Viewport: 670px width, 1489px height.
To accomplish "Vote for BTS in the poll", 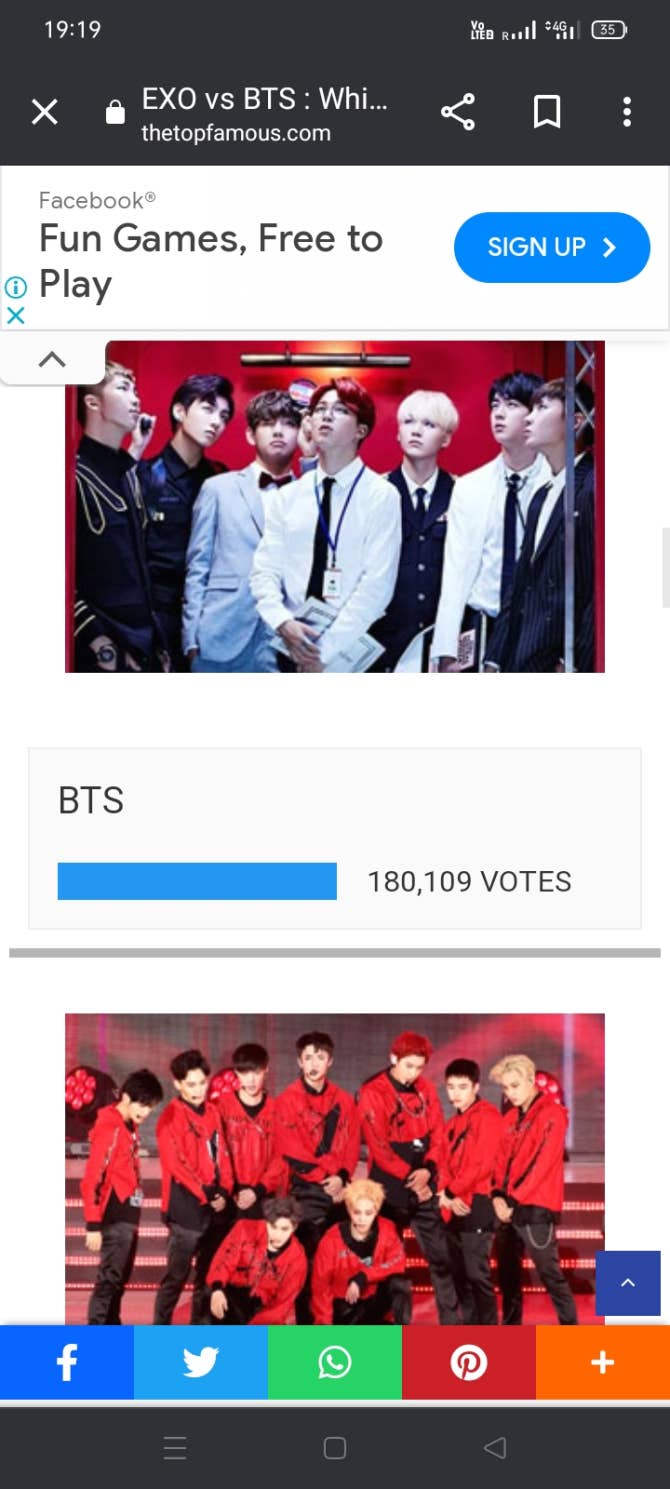I will click(x=334, y=838).
